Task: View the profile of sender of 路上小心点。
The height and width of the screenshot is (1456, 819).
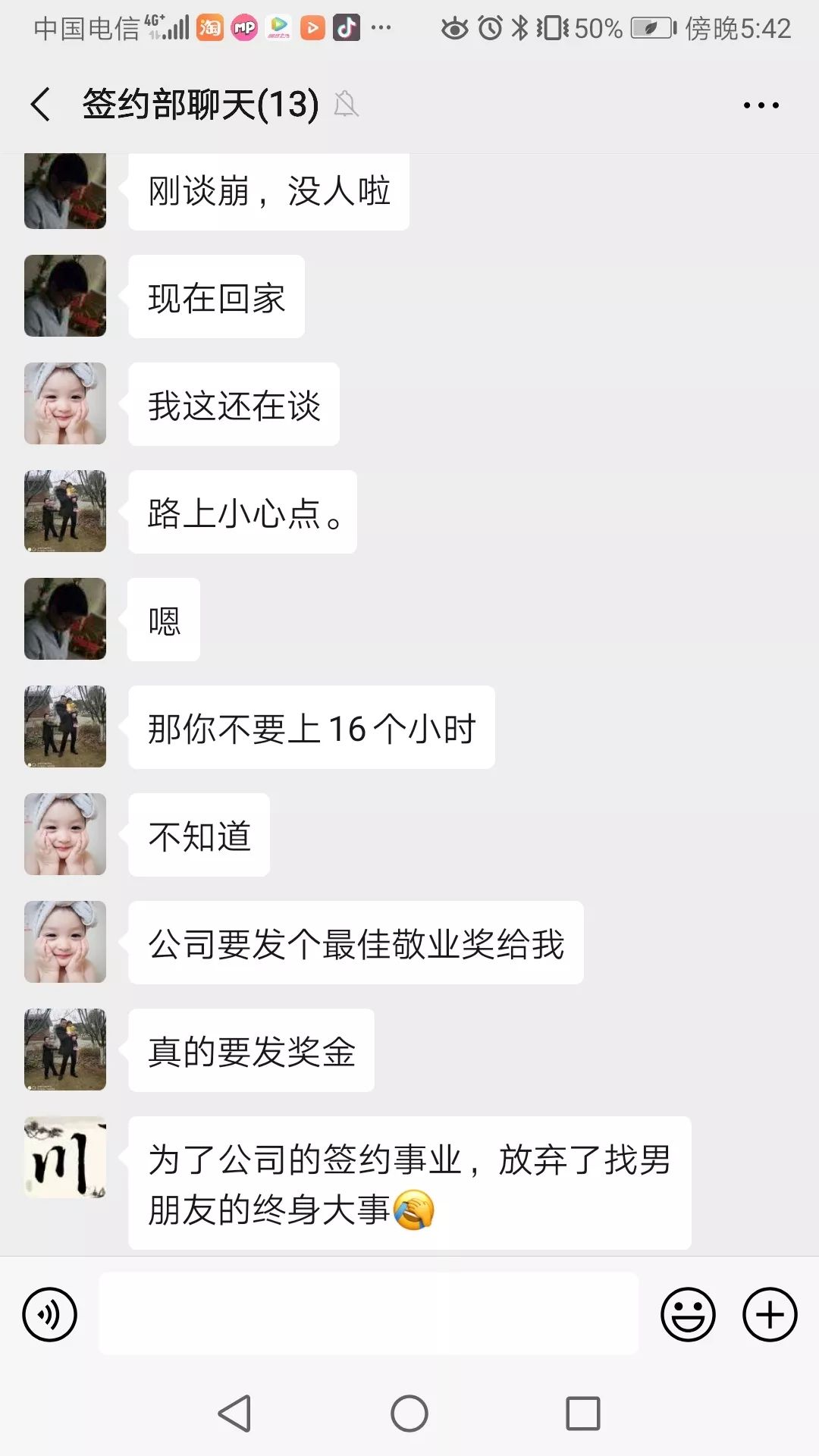Action: click(x=65, y=511)
